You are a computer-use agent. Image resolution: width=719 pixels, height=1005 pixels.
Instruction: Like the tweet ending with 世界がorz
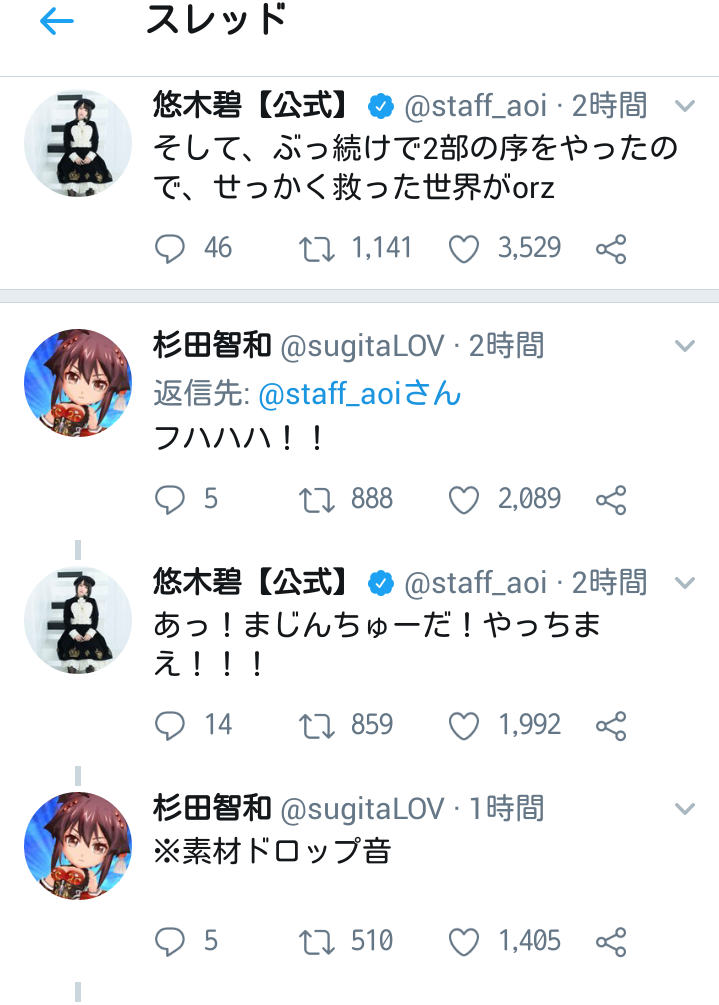pos(463,249)
